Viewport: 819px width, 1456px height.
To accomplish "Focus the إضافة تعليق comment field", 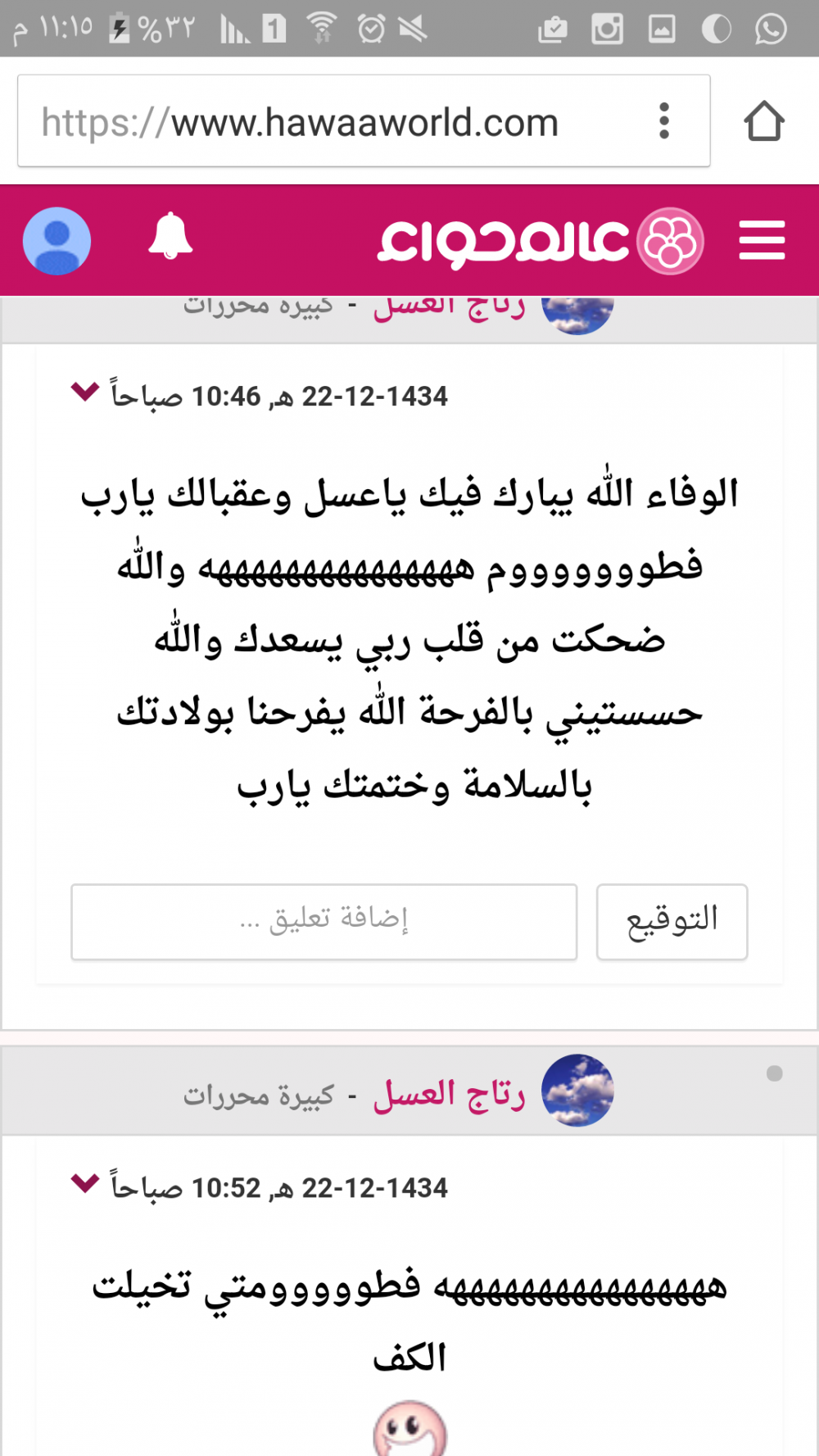I will (324, 921).
